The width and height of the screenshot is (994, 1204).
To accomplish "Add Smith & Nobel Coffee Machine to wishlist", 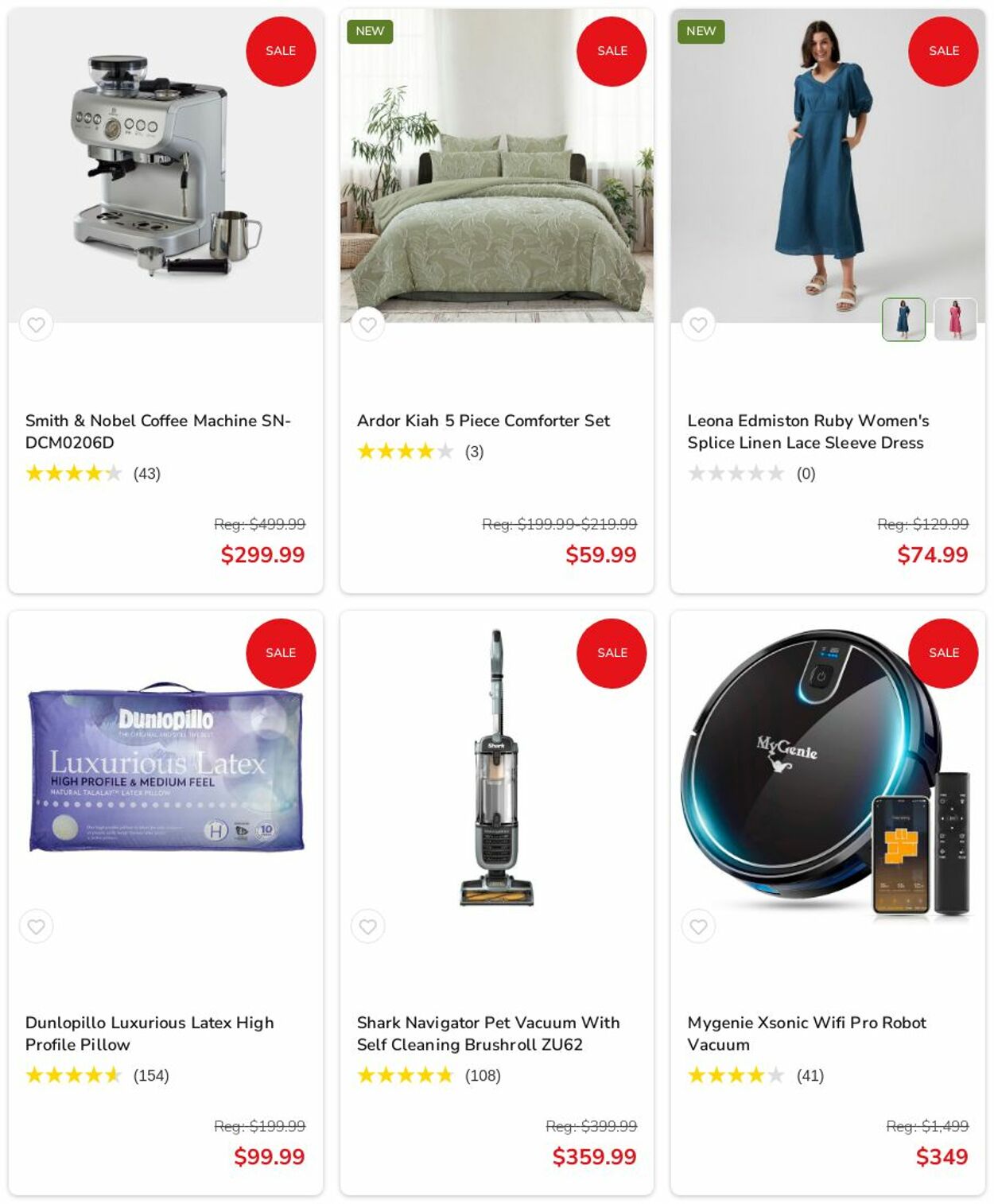I will 36,324.
